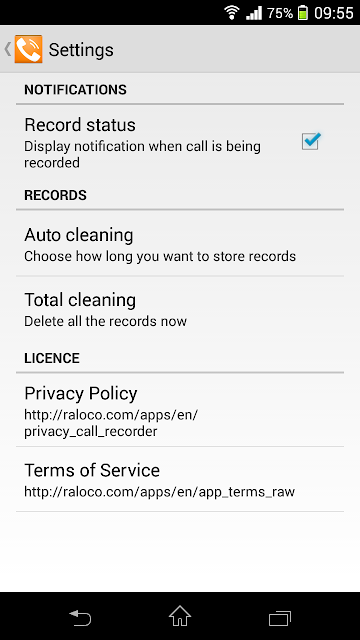
Task: Uncheck the Record status checkbox
Action: (x=311, y=142)
